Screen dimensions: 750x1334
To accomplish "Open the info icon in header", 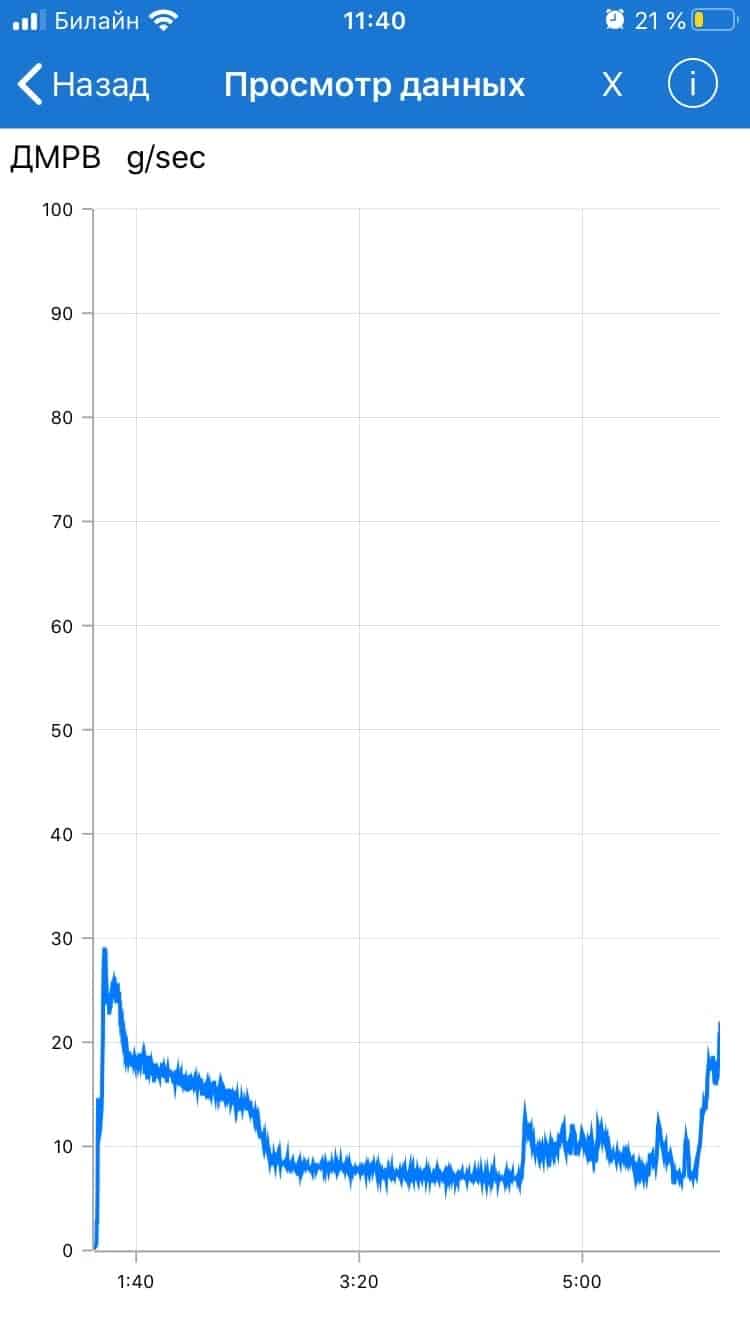I will [693, 84].
